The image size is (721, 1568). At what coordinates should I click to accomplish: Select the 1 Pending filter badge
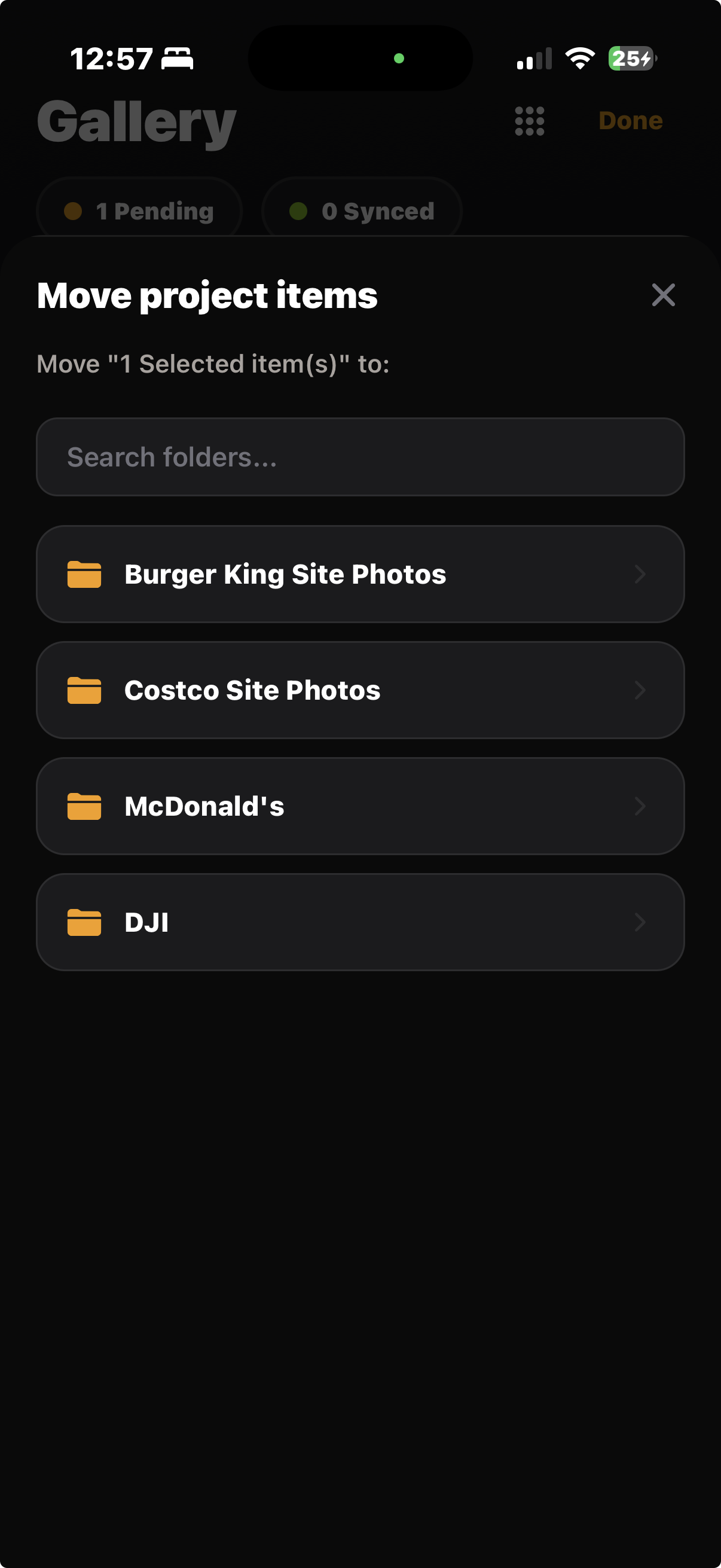[139, 211]
